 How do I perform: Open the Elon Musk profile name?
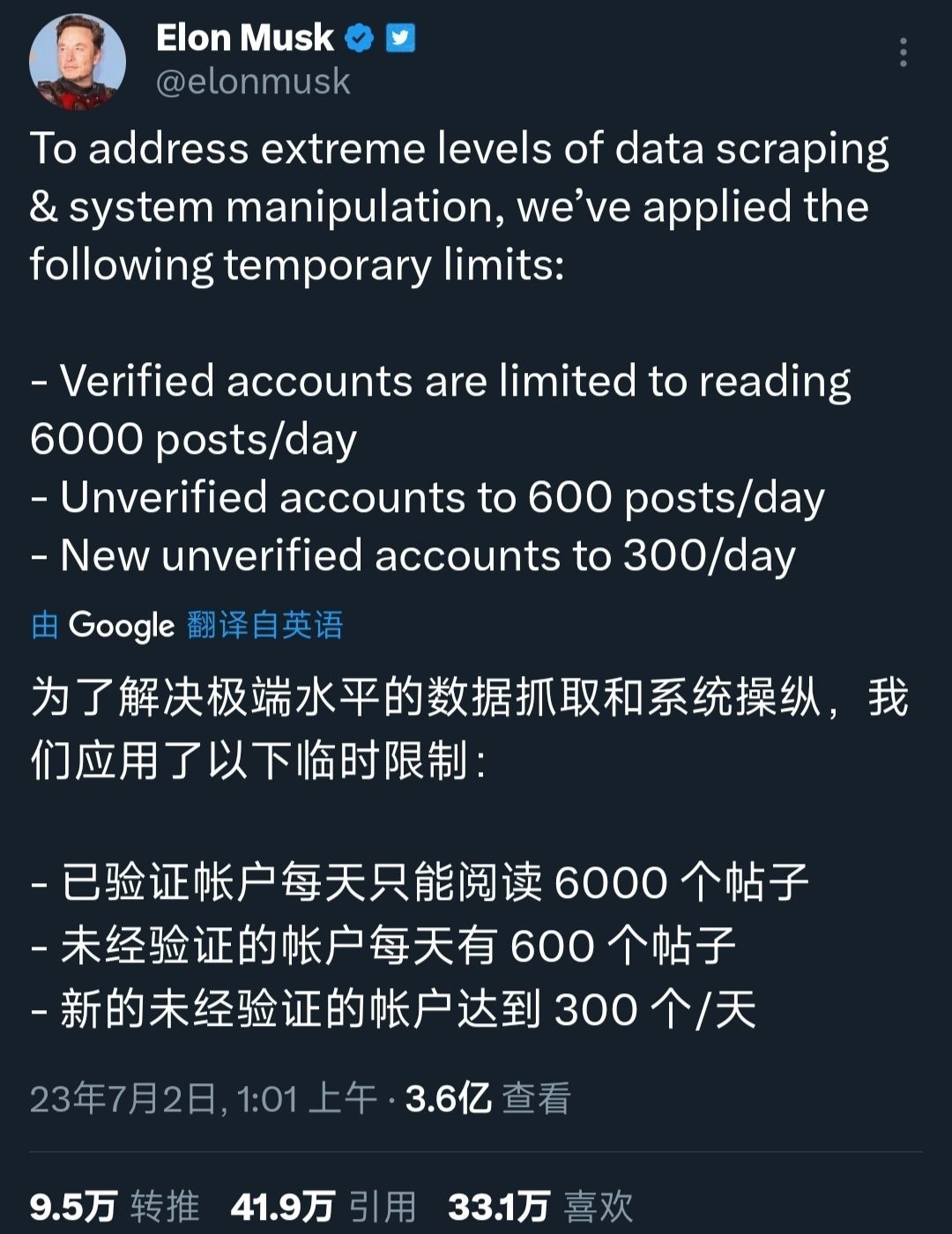click(245, 38)
